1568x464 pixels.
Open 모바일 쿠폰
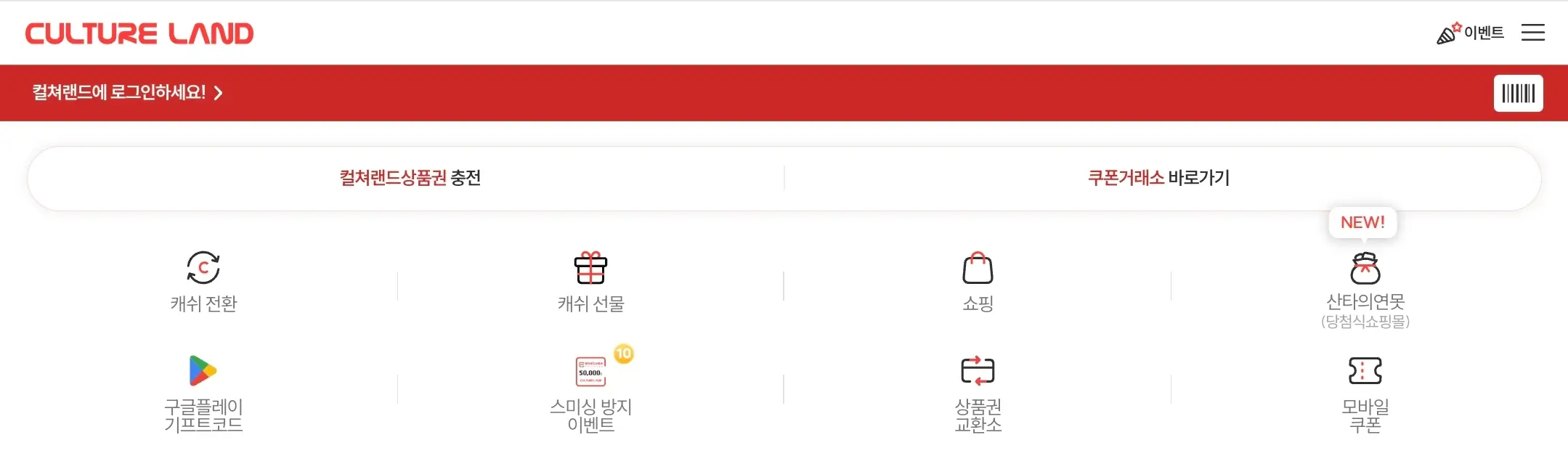(1365, 394)
